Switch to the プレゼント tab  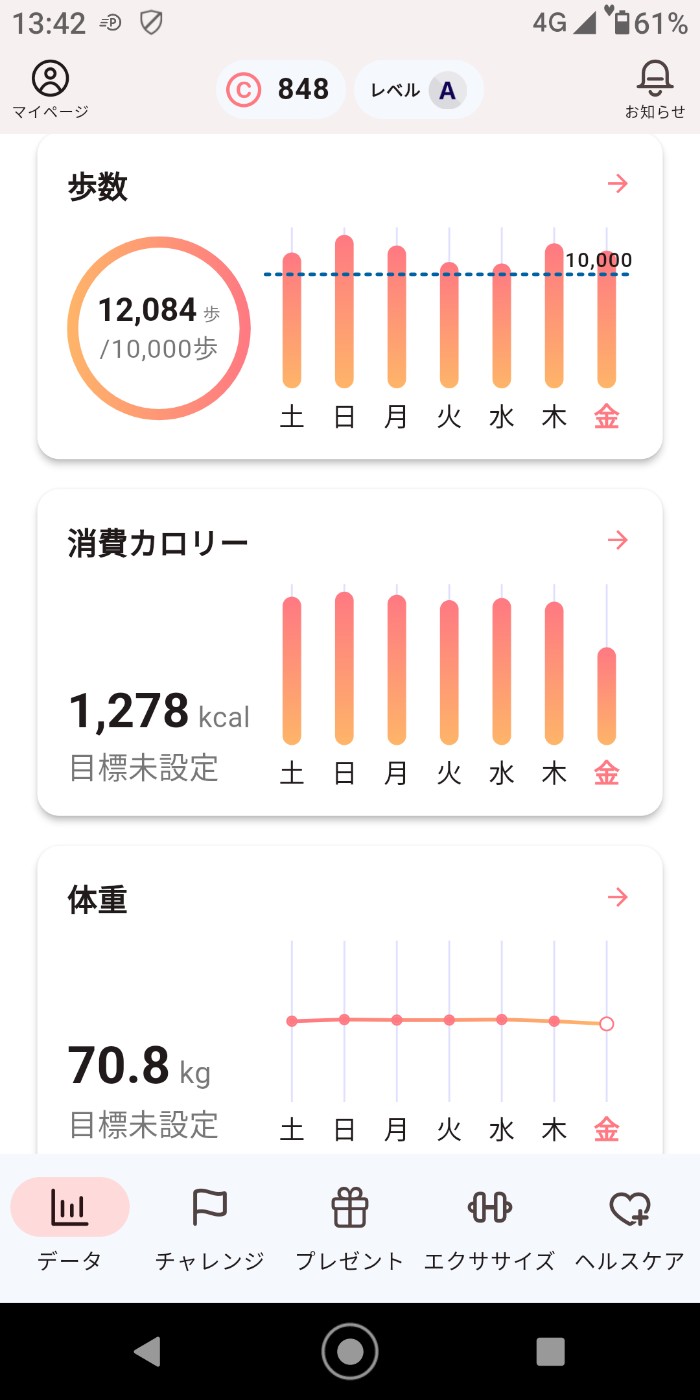[350, 1226]
